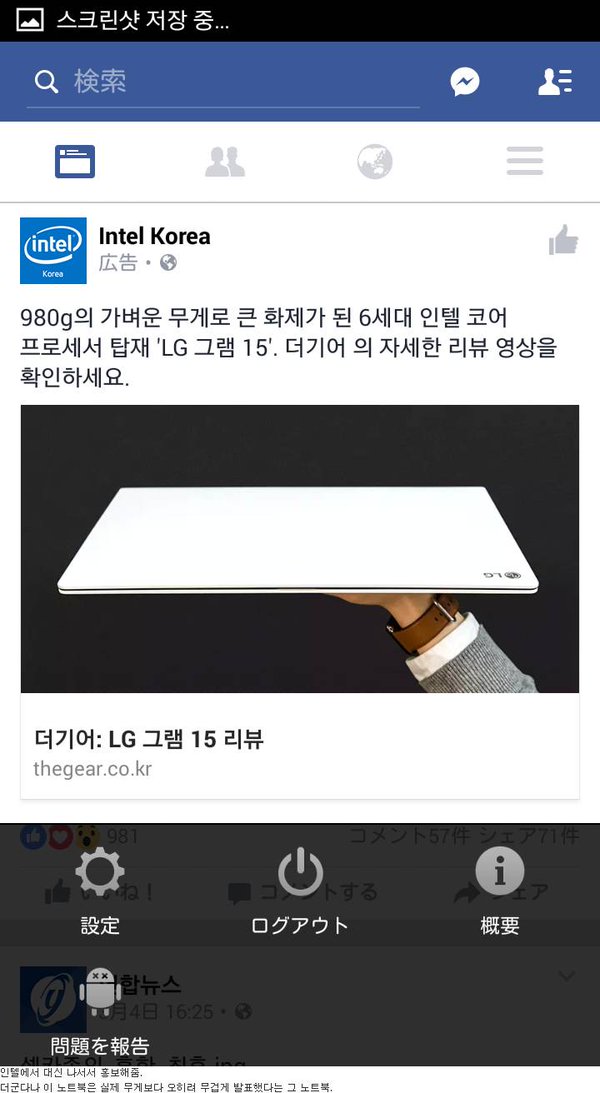Open 概要 about info

pos(500,890)
